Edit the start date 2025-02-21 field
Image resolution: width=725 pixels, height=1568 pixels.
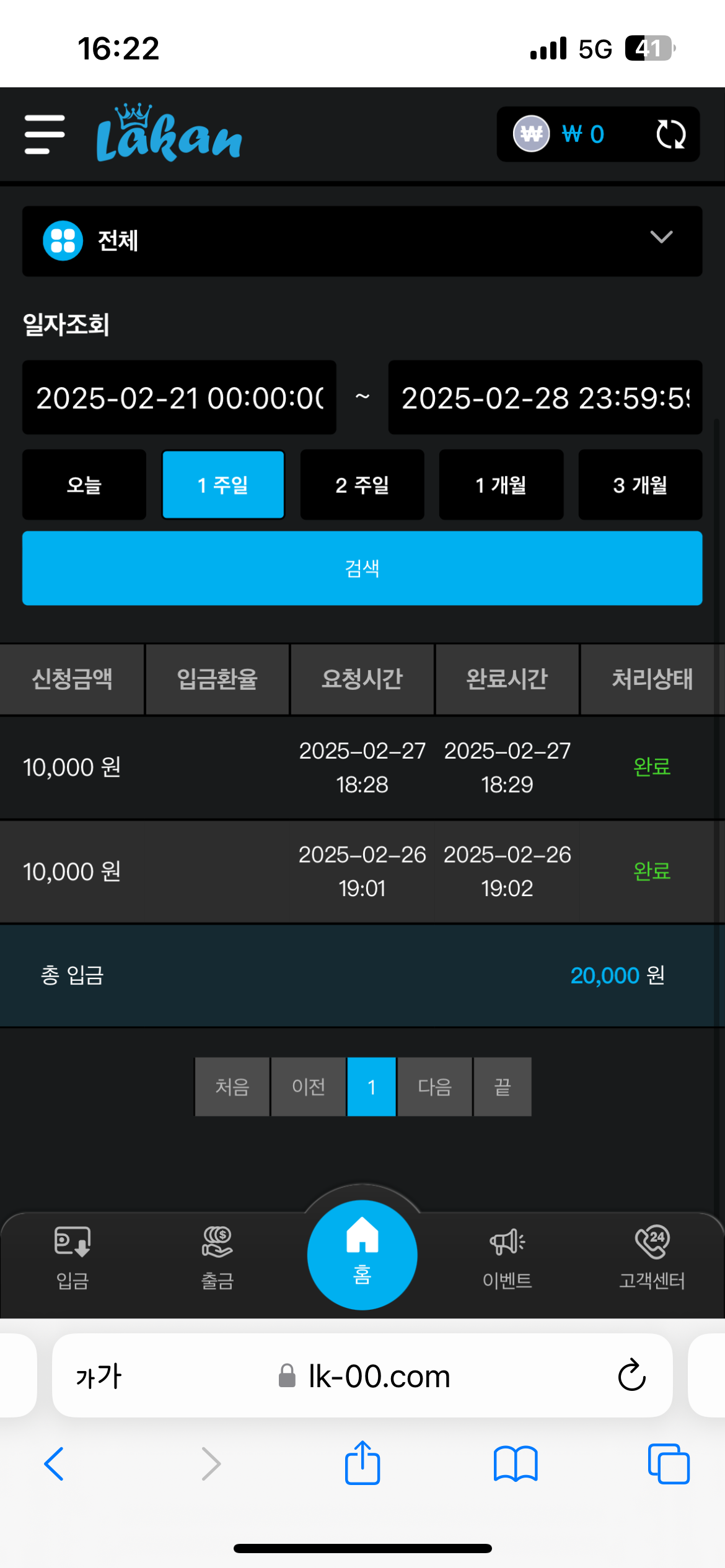(x=179, y=398)
